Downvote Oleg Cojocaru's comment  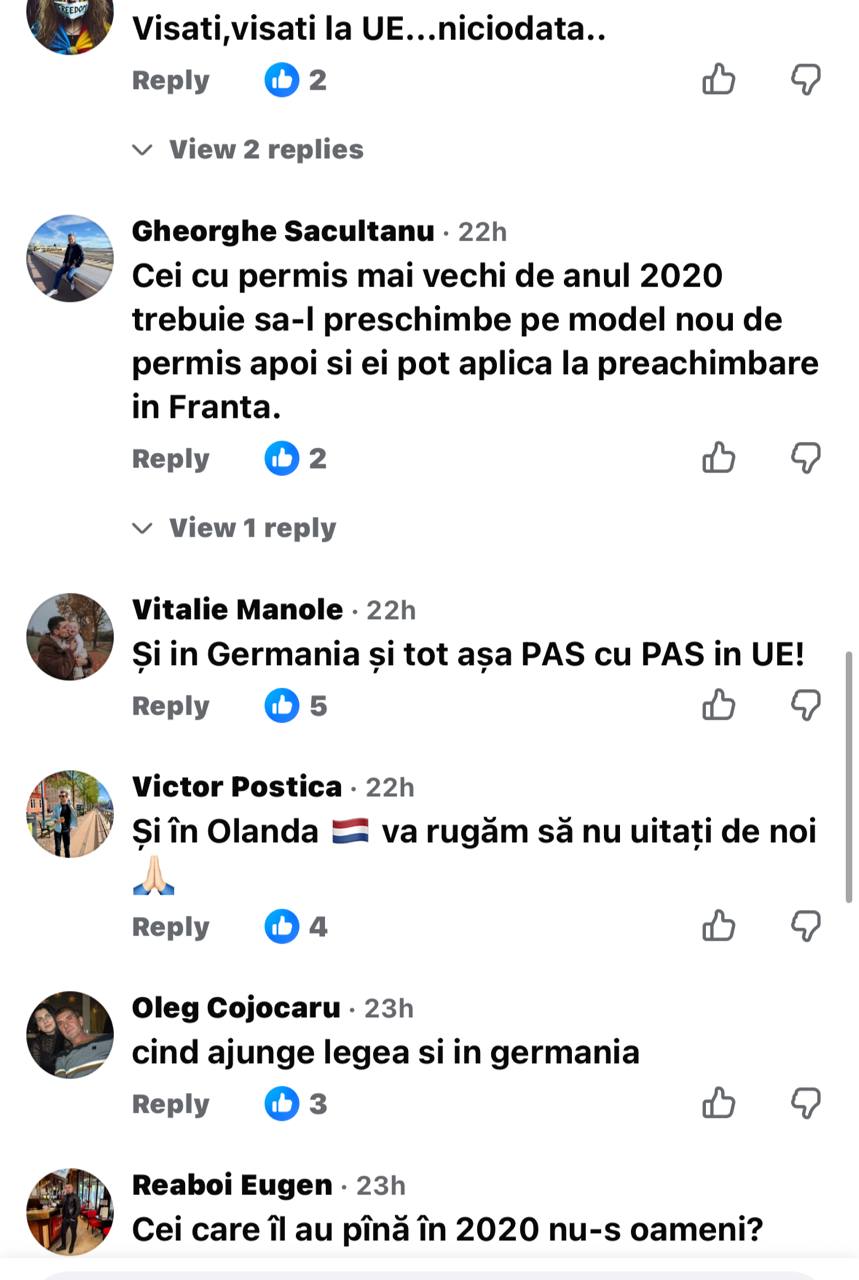[x=806, y=1104]
